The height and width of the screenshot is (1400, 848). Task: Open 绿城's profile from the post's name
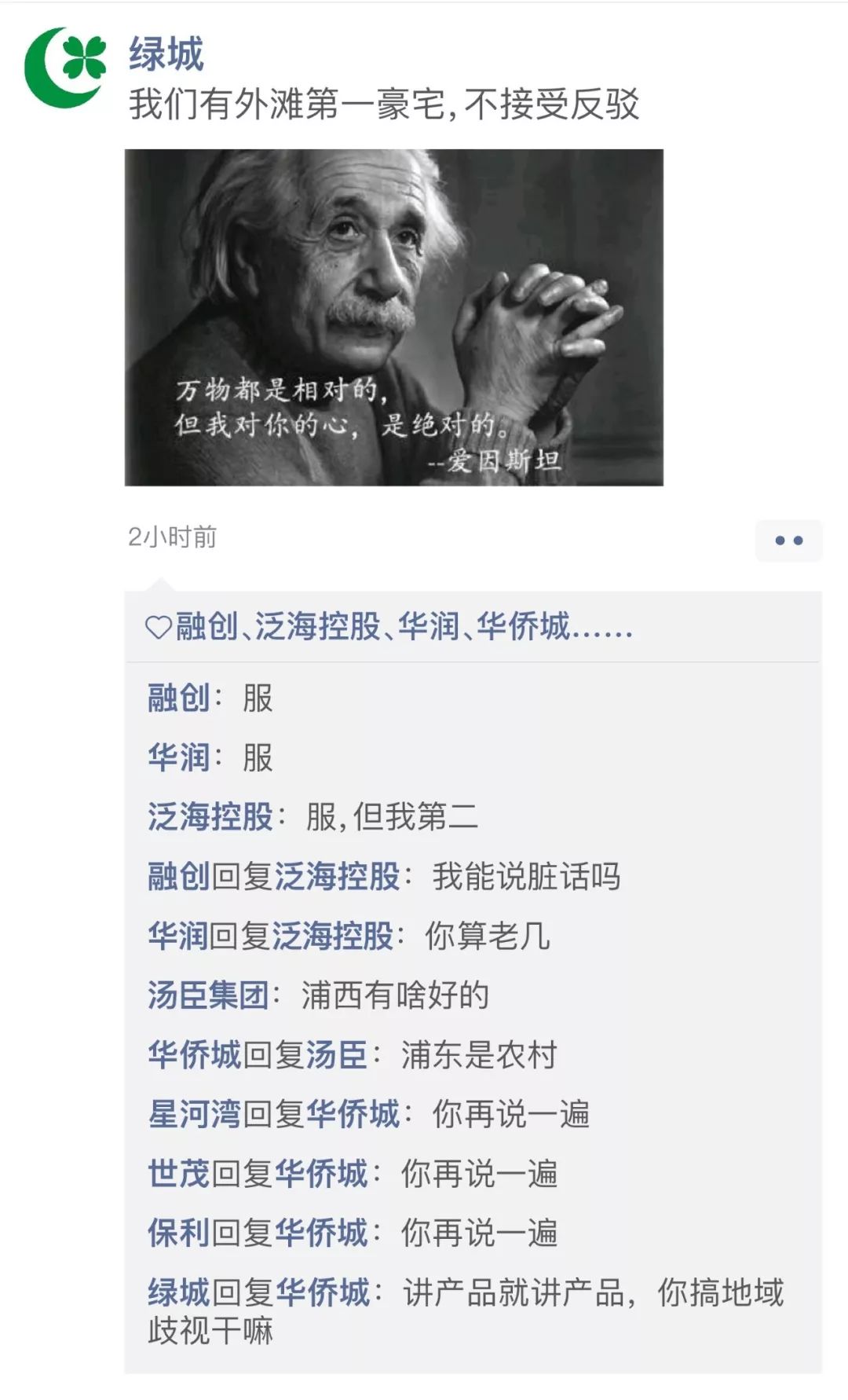[x=166, y=54]
